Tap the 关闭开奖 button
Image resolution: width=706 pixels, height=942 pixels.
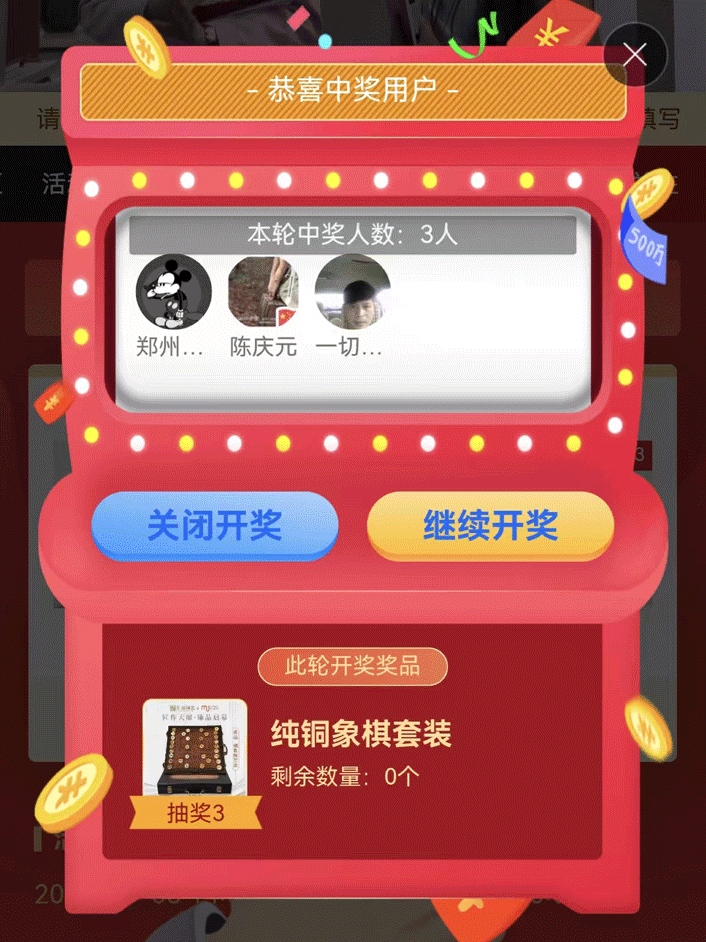pyautogui.click(x=214, y=525)
